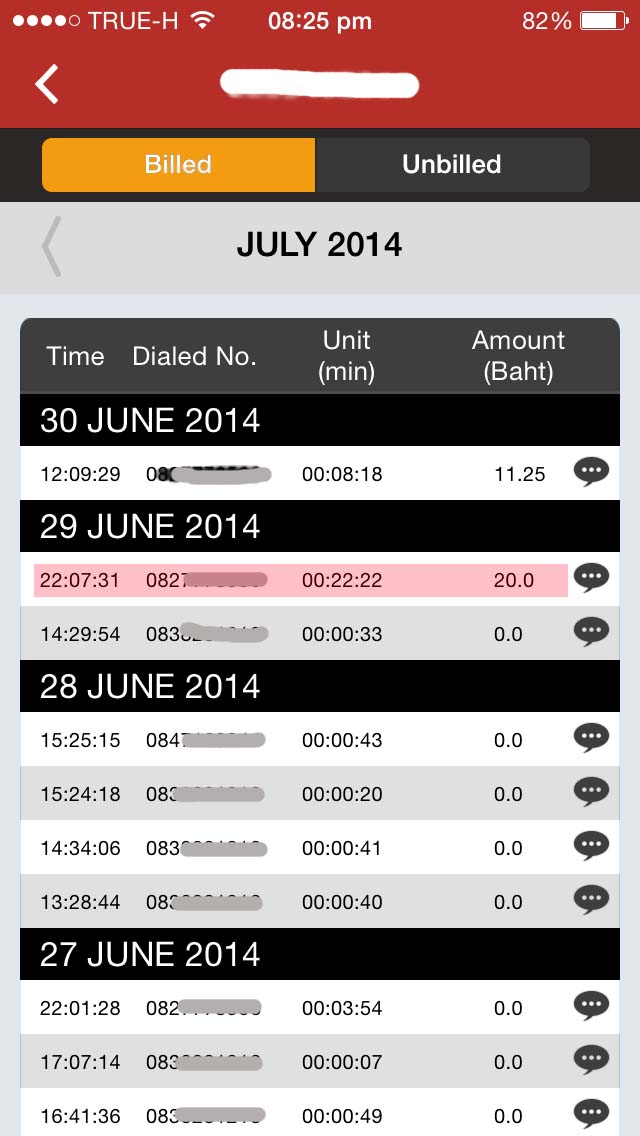Image resolution: width=640 pixels, height=1136 pixels.
Task: Open message icon for the 15:24:18 call
Action: coord(591,792)
